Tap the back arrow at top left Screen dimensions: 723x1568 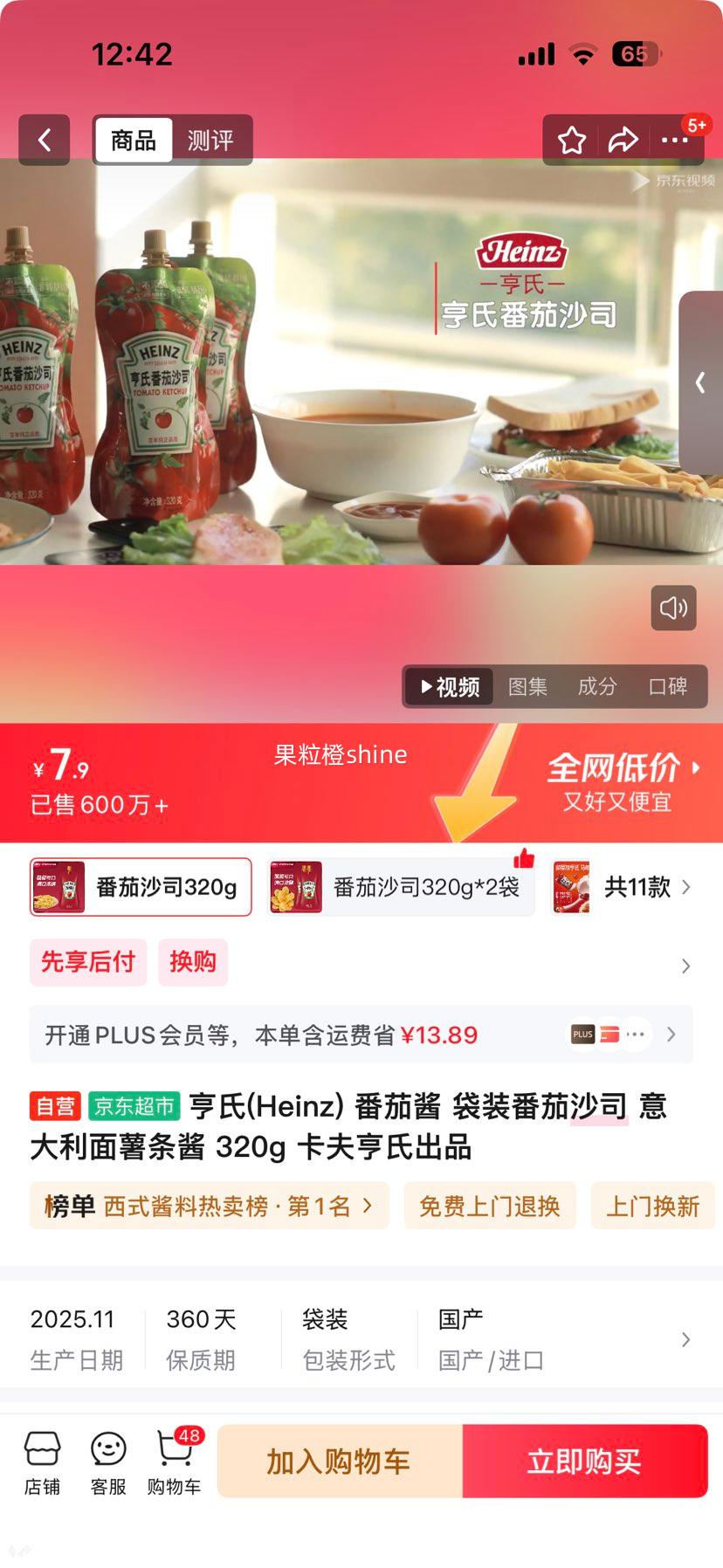(44, 140)
